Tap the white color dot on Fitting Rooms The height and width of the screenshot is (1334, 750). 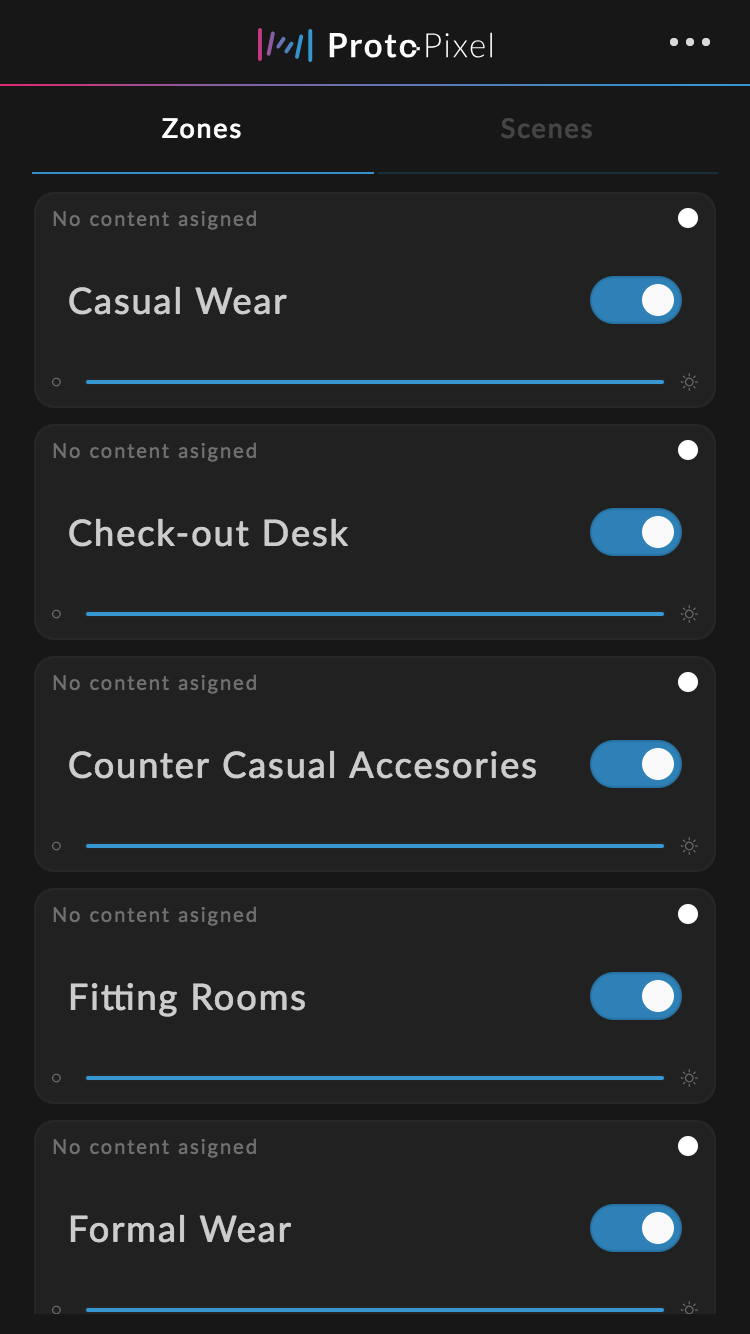tap(688, 914)
